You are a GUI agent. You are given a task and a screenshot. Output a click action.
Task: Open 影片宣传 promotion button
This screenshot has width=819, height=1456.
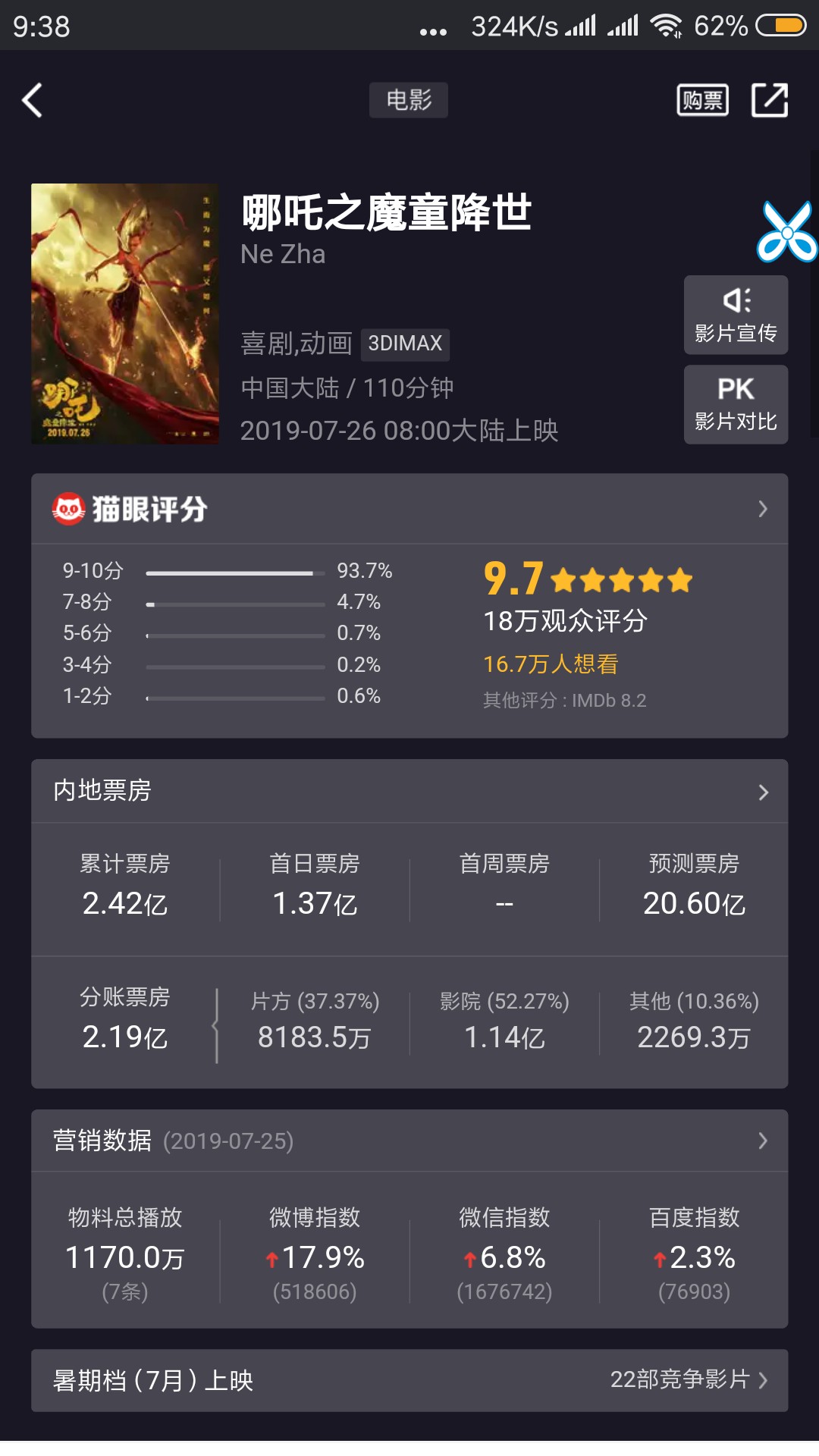(736, 315)
